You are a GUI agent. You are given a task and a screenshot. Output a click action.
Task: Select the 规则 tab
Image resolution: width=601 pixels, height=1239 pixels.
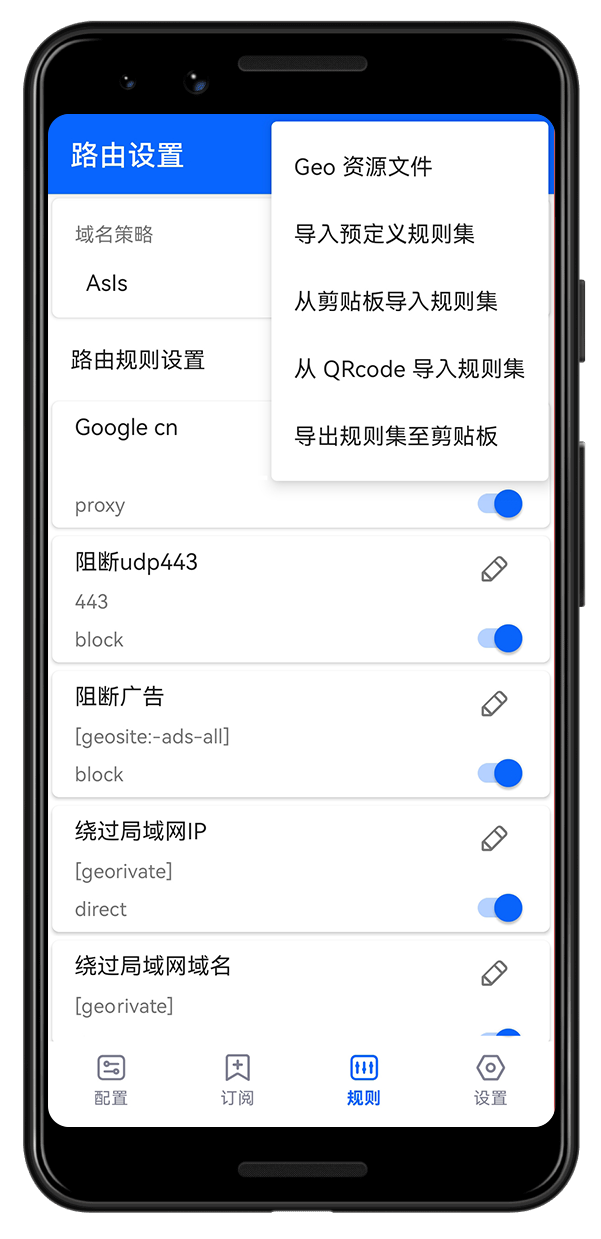[364, 1080]
